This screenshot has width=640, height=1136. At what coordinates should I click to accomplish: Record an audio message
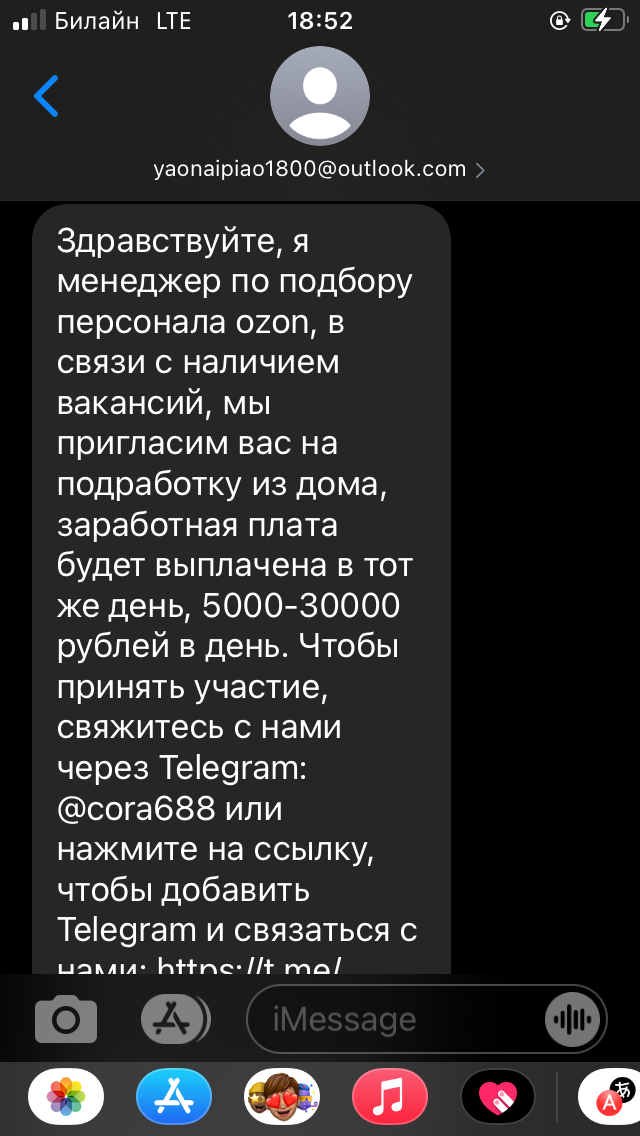pyautogui.click(x=572, y=1019)
